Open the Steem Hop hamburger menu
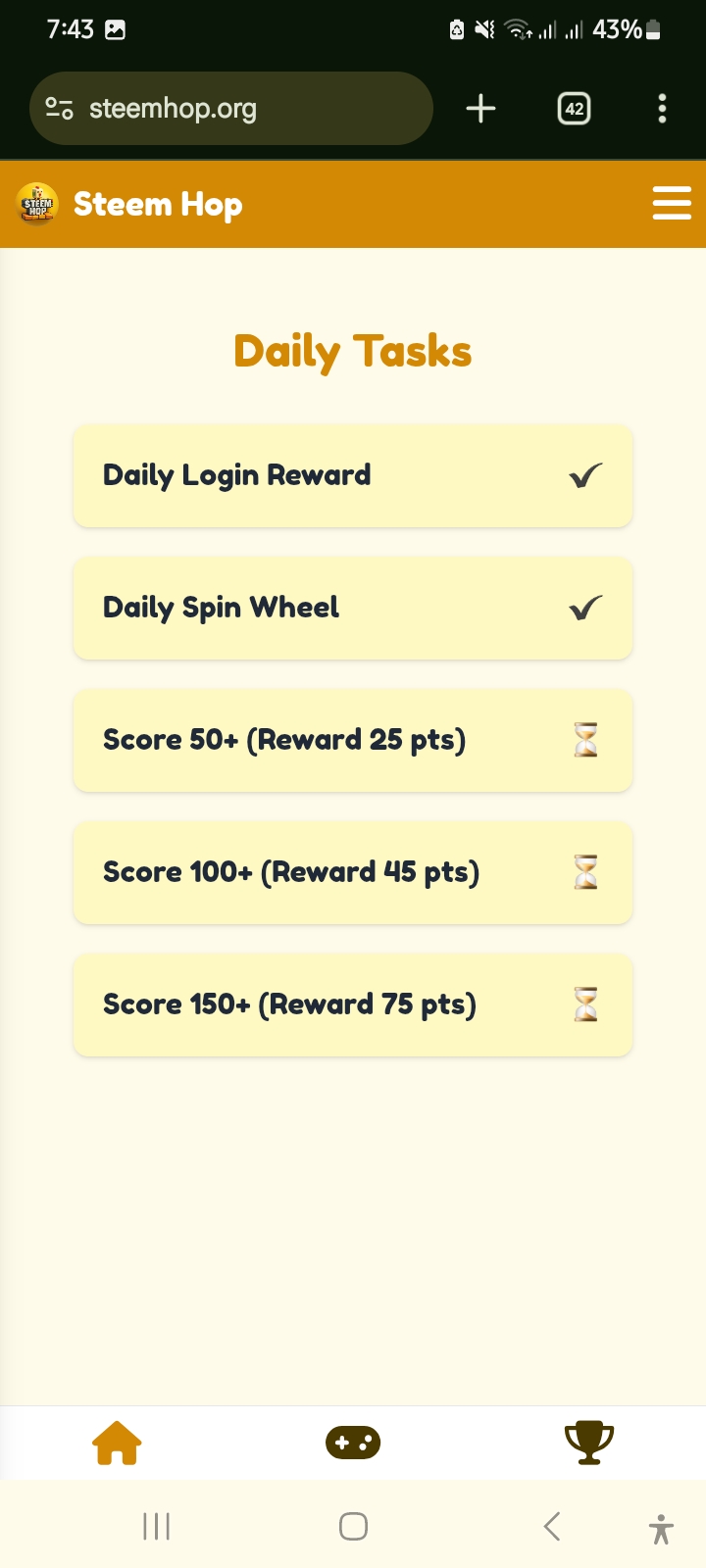 (672, 203)
